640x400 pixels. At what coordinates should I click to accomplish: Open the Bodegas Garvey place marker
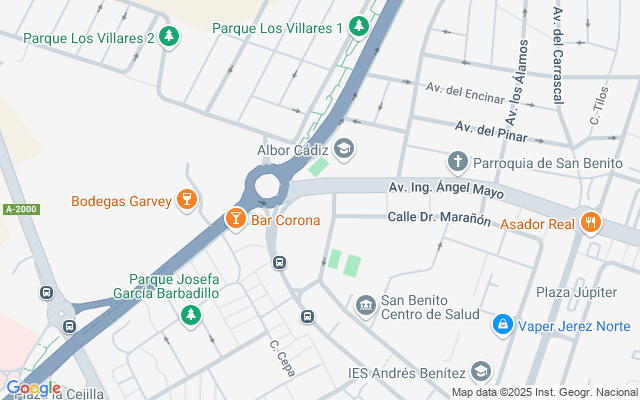(x=185, y=201)
